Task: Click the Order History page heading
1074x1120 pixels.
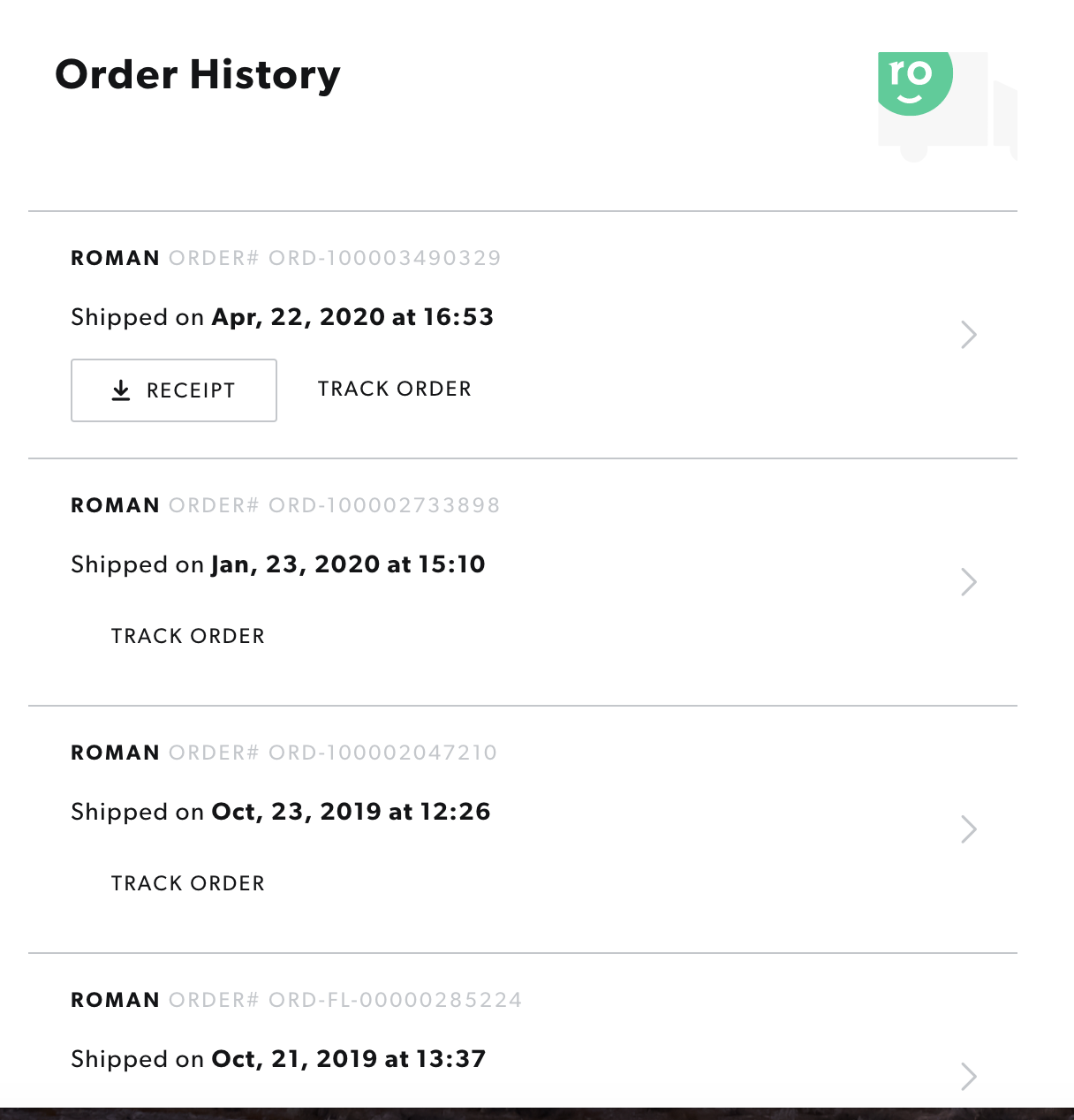Action: 197,75
